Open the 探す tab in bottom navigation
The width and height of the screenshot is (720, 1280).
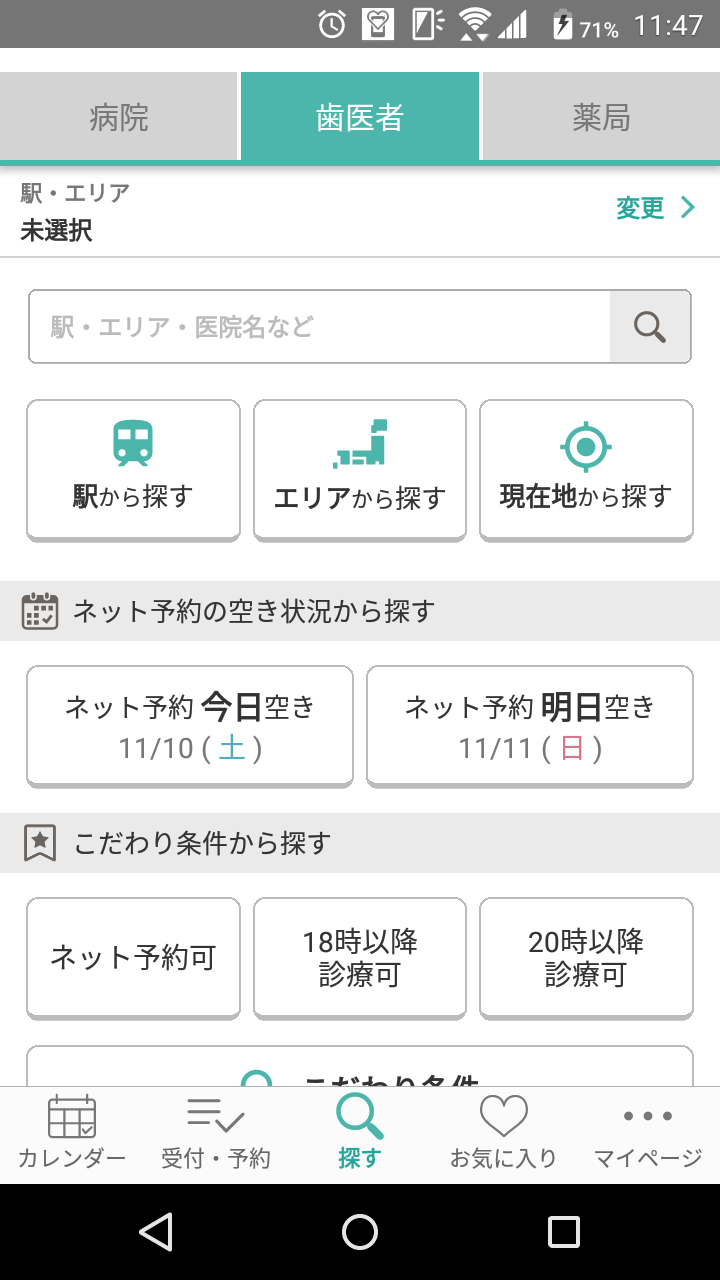point(360,1133)
